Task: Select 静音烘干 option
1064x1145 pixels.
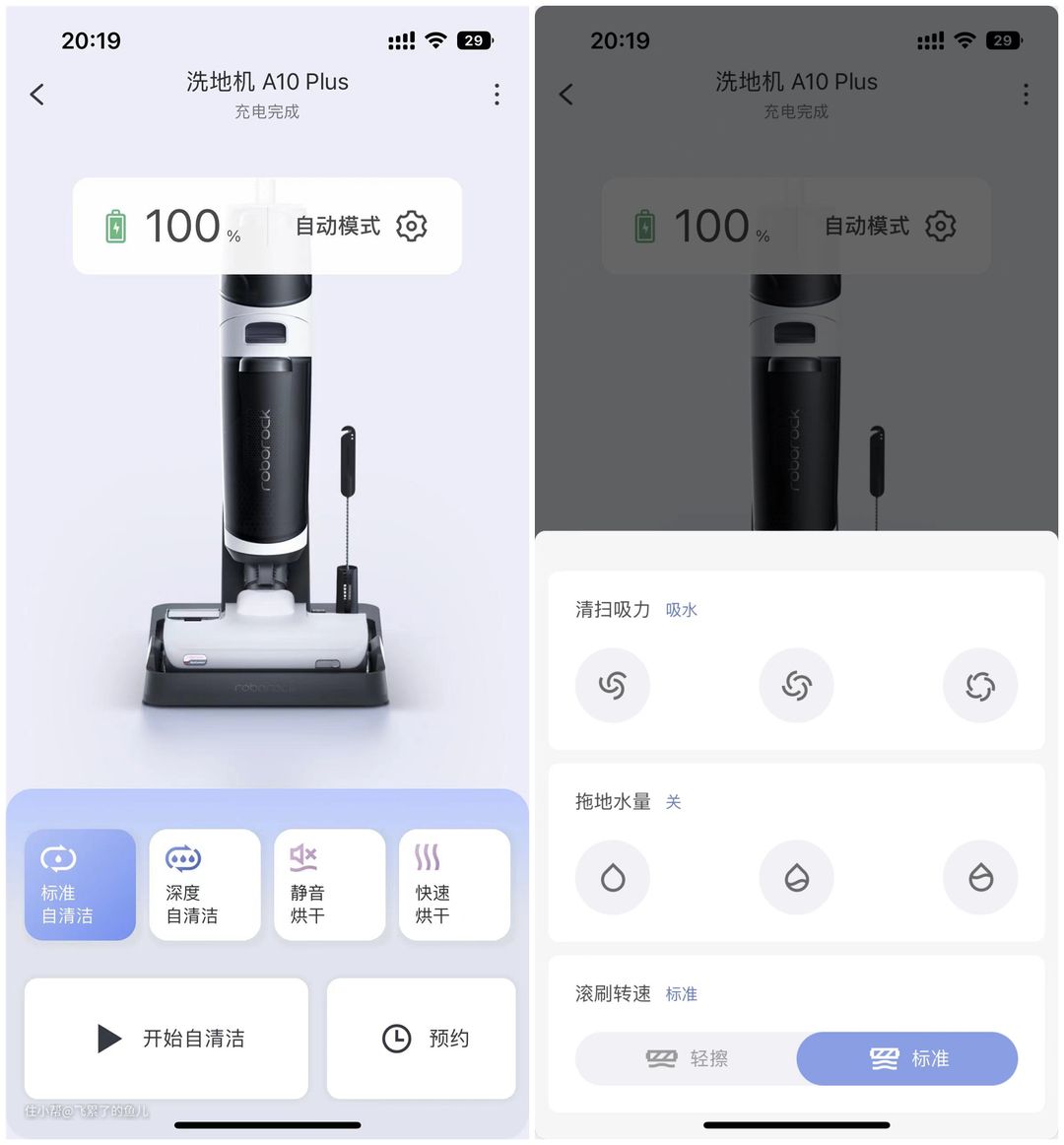Action: pos(329,884)
